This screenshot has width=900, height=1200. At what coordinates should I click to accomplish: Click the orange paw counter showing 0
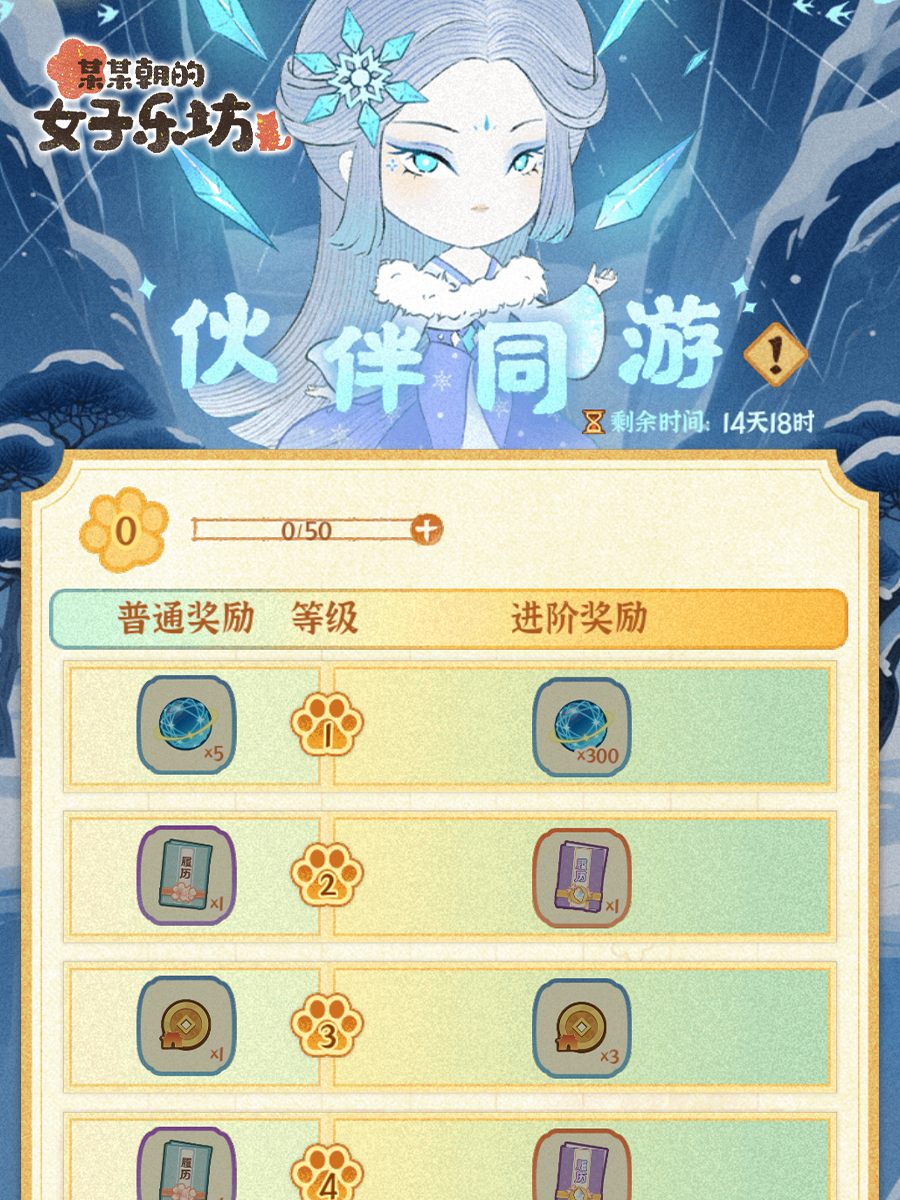125,530
